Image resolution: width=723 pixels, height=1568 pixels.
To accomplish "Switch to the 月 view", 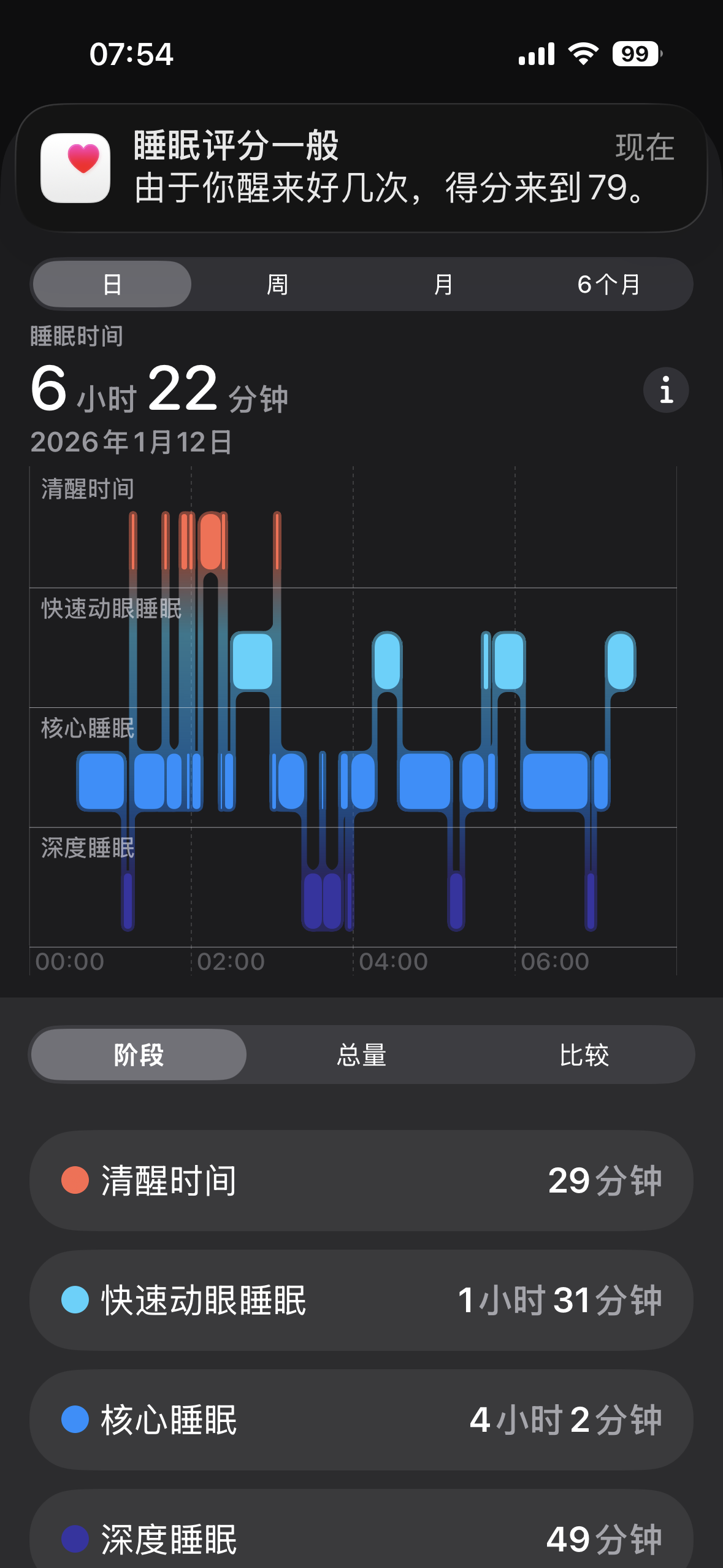I will pyautogui.click(x=443, y=285).
